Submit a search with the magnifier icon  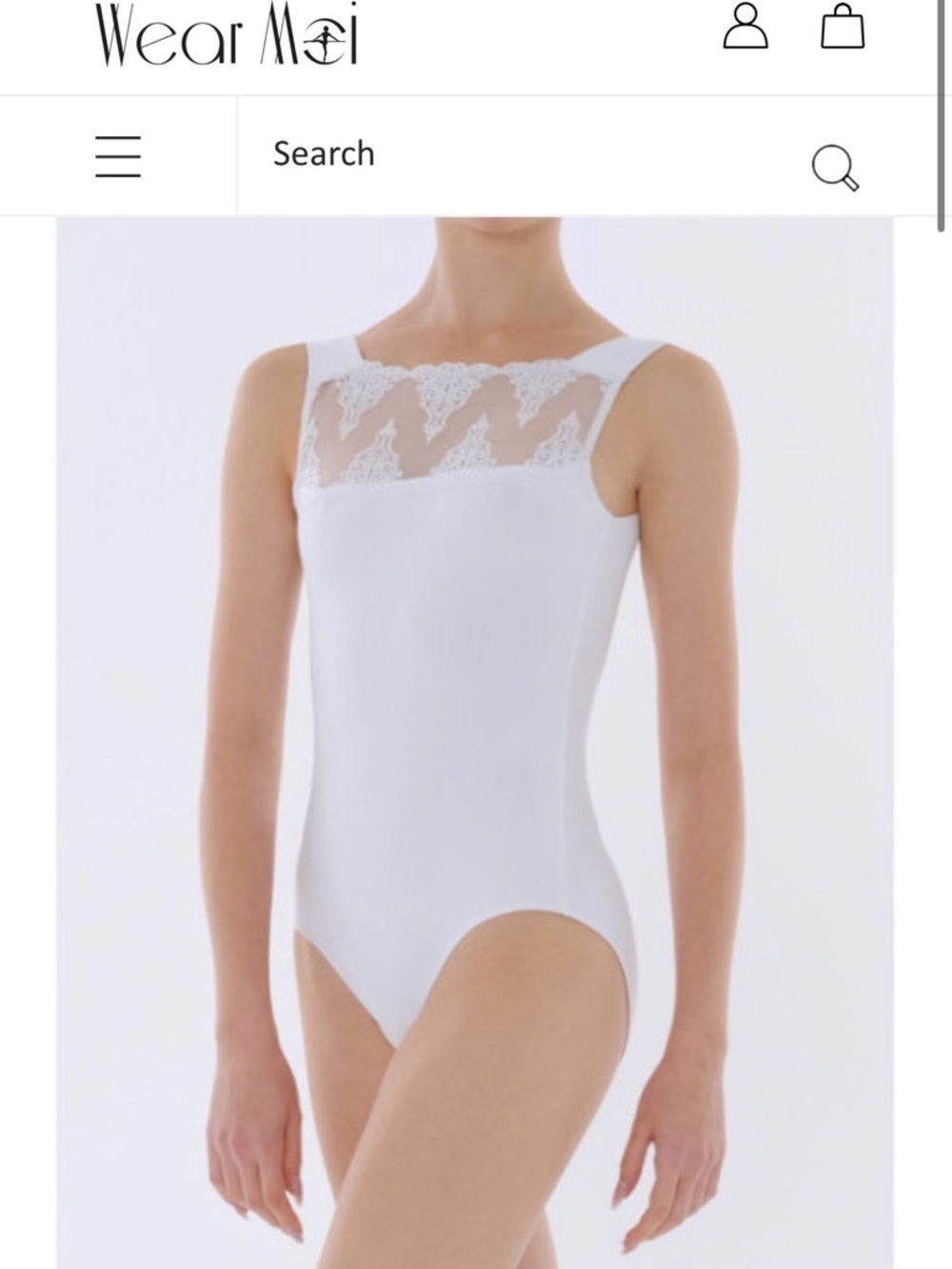(x=831, y=168)
